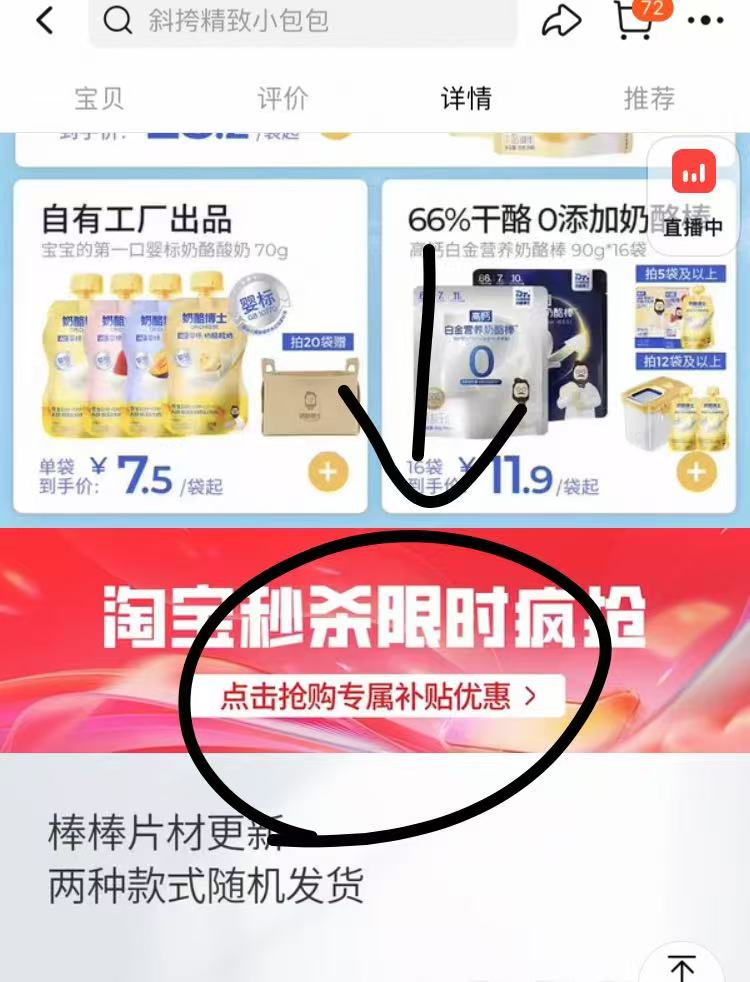The height and width of the screenshot is (982, 750).
Task: Switch to the 宝贝 tab
Action: pyautogui.click(x=99, y=98)
